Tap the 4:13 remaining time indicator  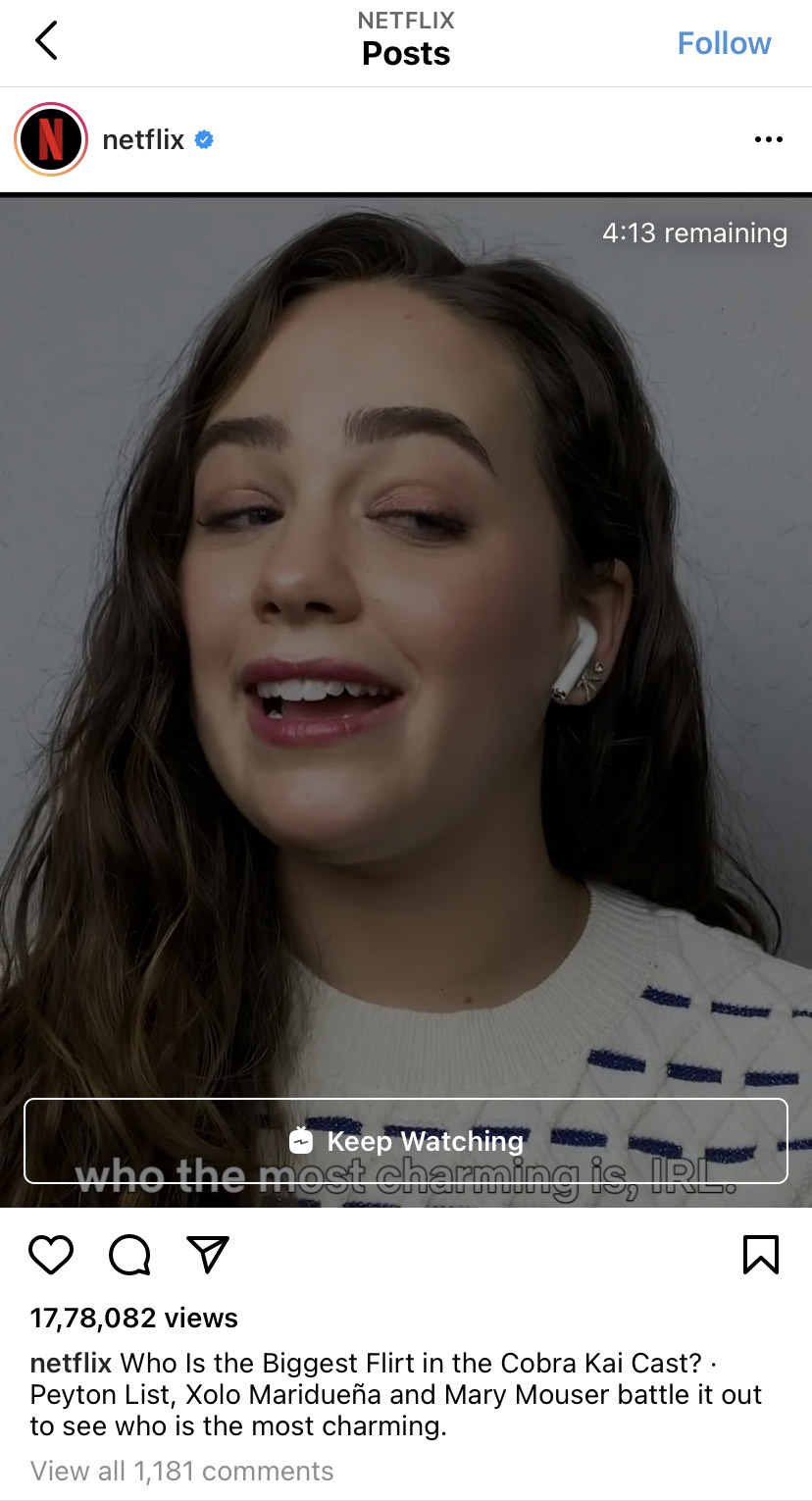pyautogui.click(x=696, y=233)
